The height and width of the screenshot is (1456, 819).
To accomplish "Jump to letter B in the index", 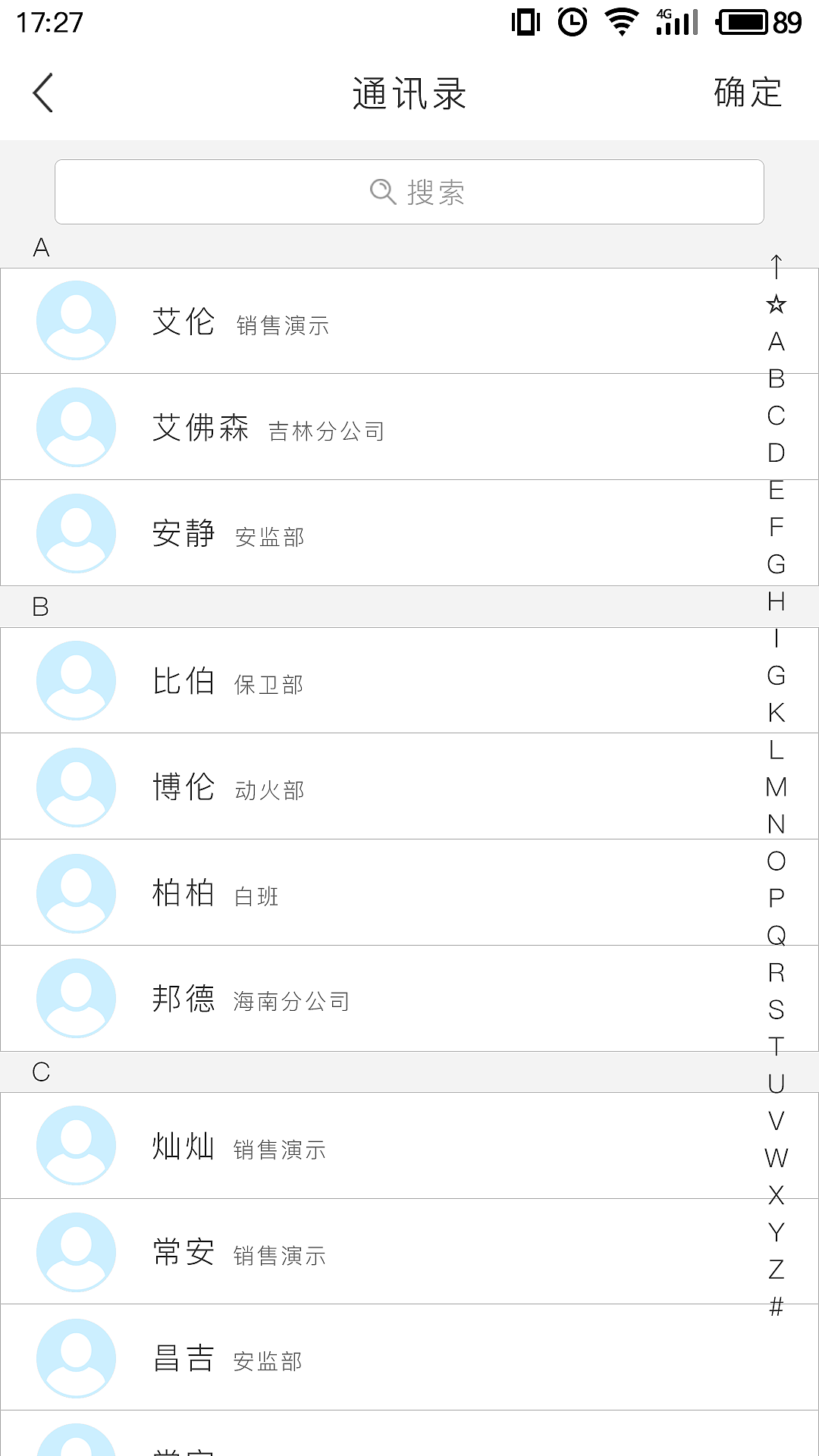I will [x=775, y=378].
